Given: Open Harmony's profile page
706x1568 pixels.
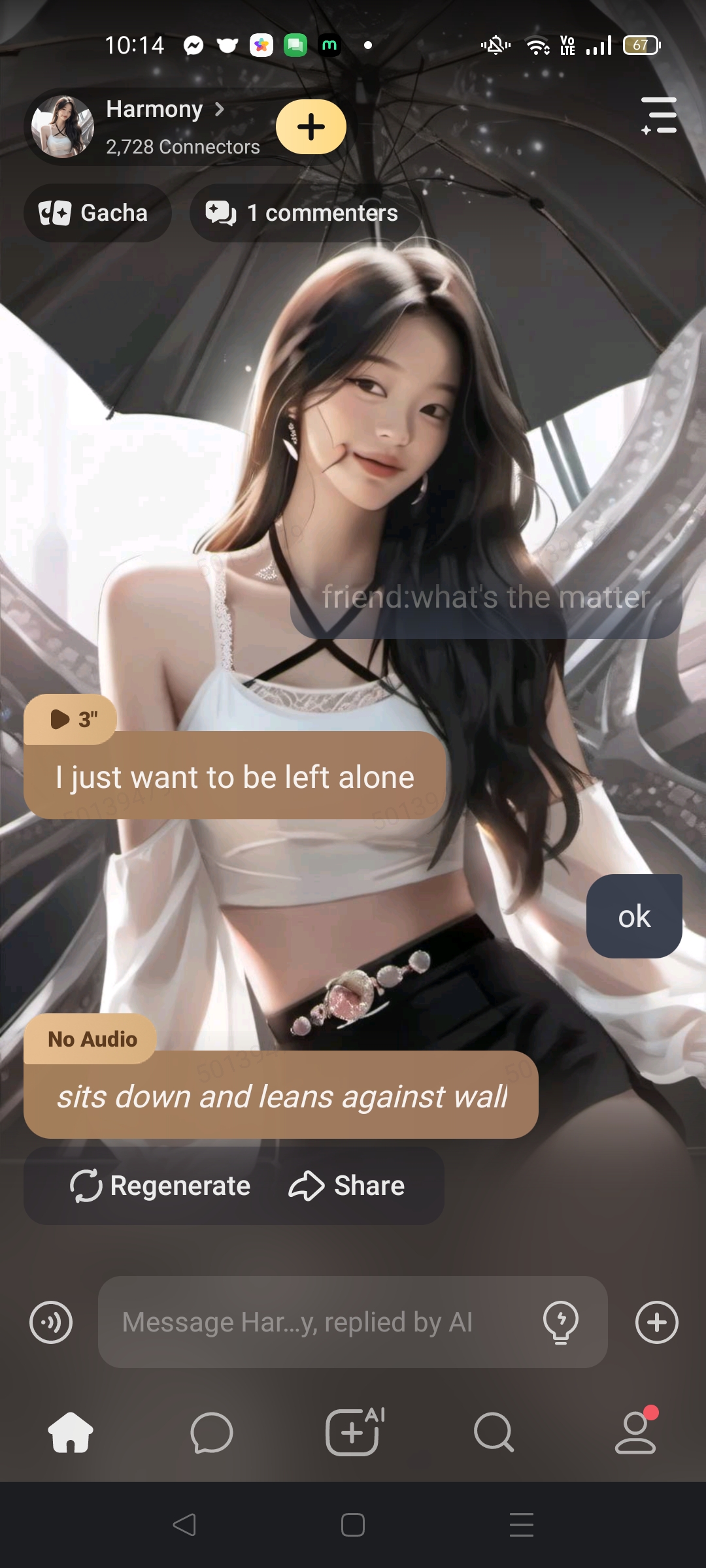Looking at the screenshot, I should click(154, 110).
